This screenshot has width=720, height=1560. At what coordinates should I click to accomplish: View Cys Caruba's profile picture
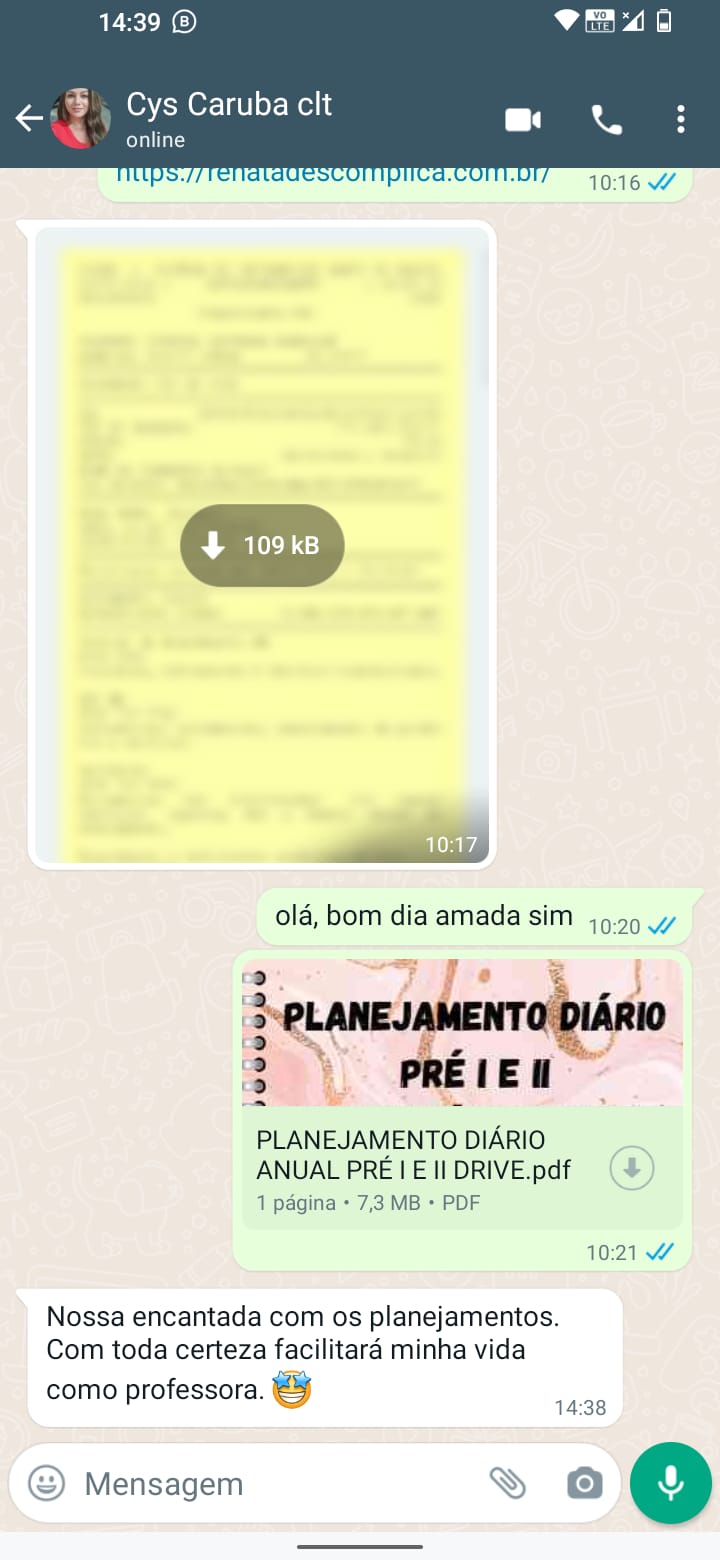pos(80,118)
